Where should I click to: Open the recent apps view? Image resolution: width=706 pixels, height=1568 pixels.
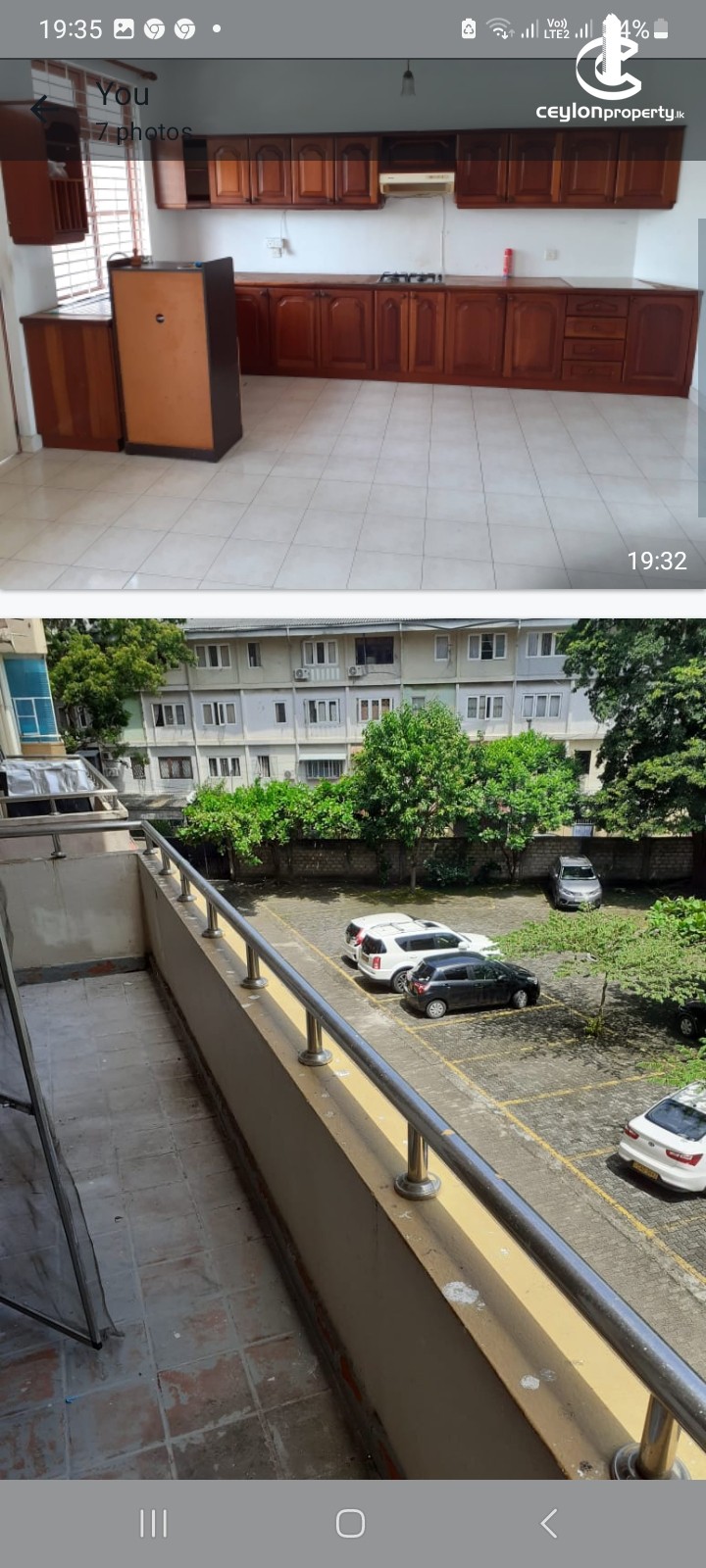(x=153, y=1523)
